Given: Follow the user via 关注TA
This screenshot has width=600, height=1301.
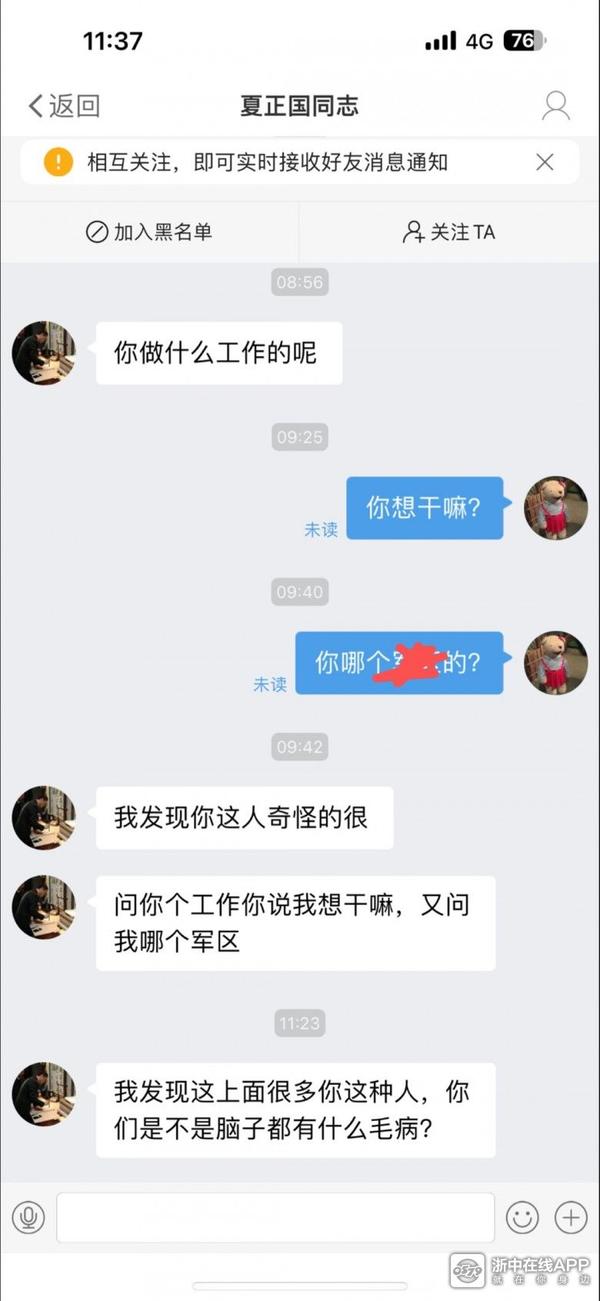Looking at the screenshot, I should pos(449,232).
